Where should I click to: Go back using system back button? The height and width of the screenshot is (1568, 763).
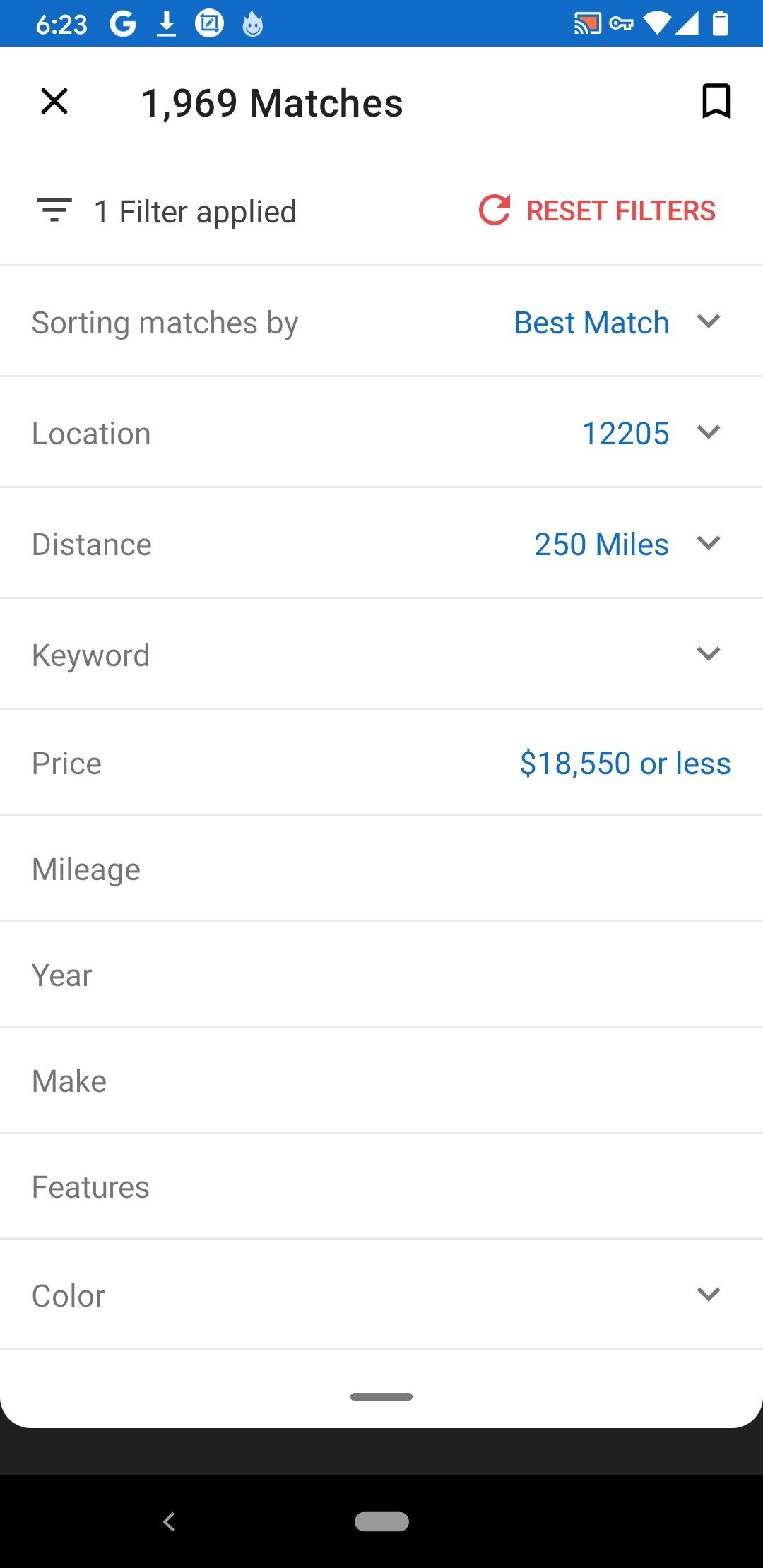[x=169, y=1521]
